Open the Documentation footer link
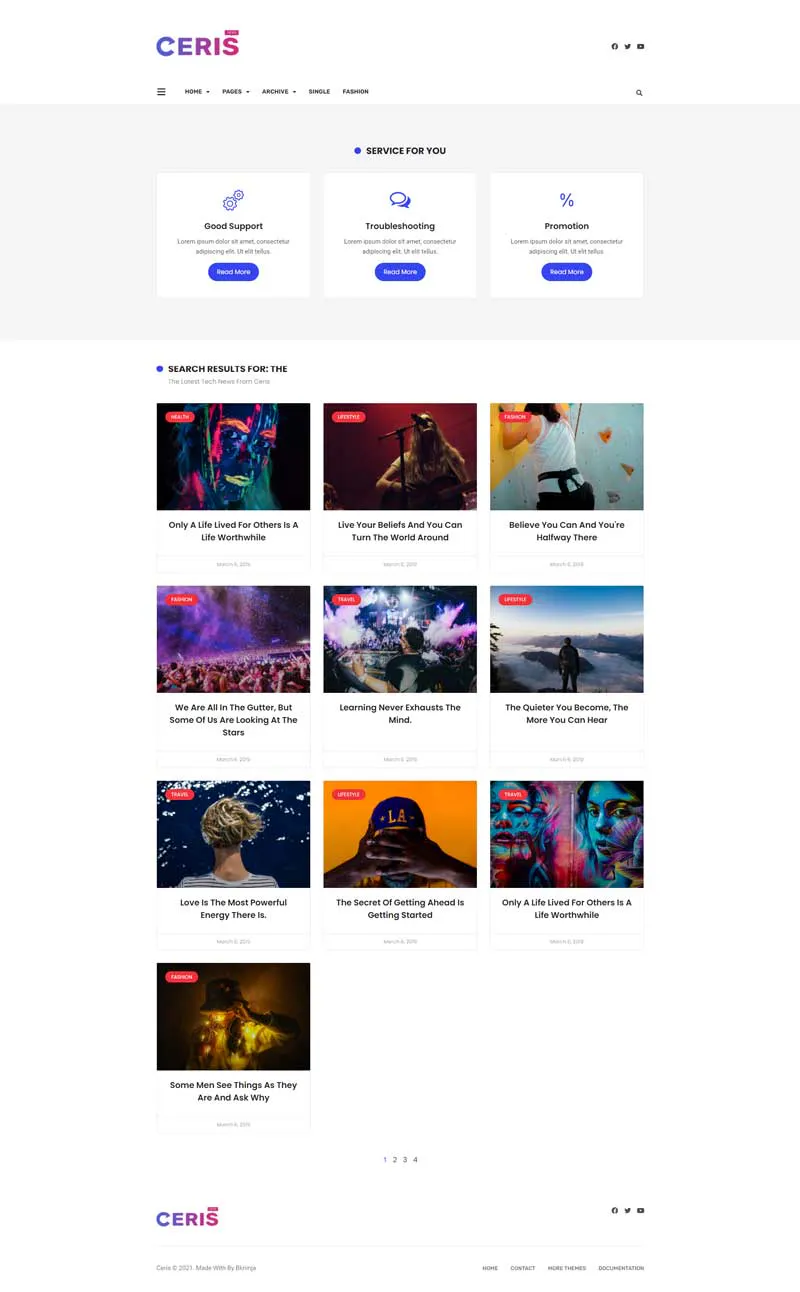The width and height of the screenshot is (800, 1292). point(621,1268)
